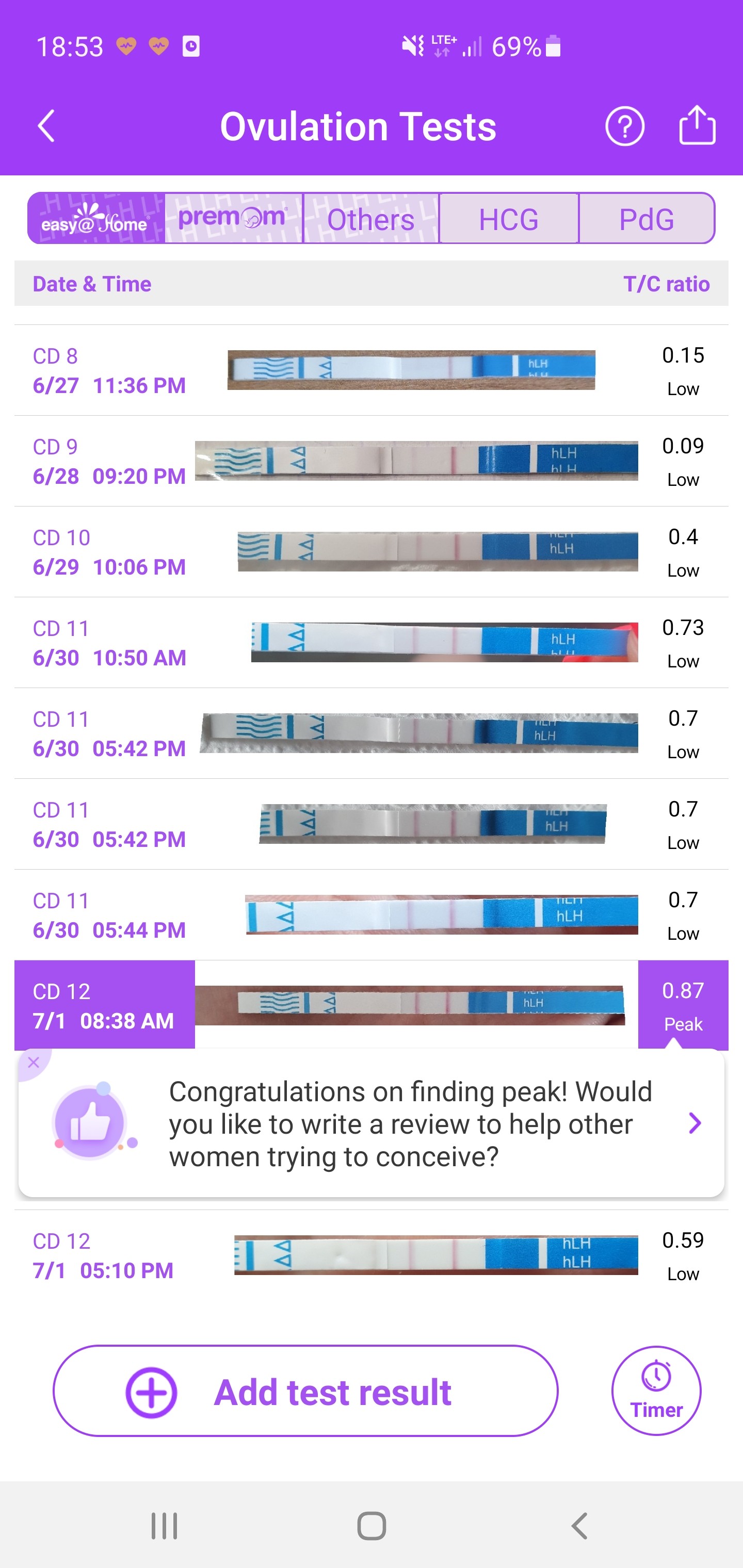Open the peak test from 7/1 08:38 AM
743x1568 pixels.
tap(370, 1005)
